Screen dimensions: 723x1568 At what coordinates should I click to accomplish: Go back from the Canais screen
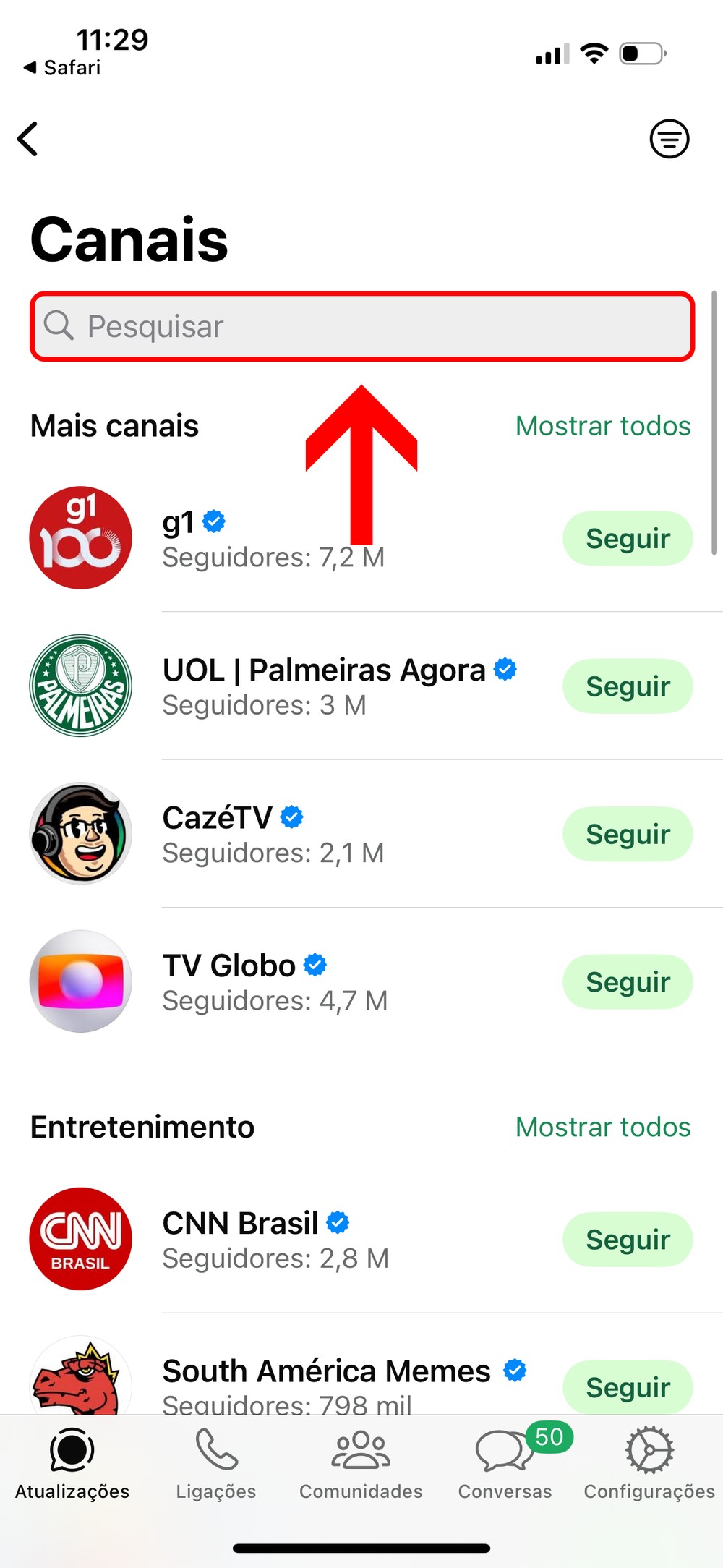point(28,139)
